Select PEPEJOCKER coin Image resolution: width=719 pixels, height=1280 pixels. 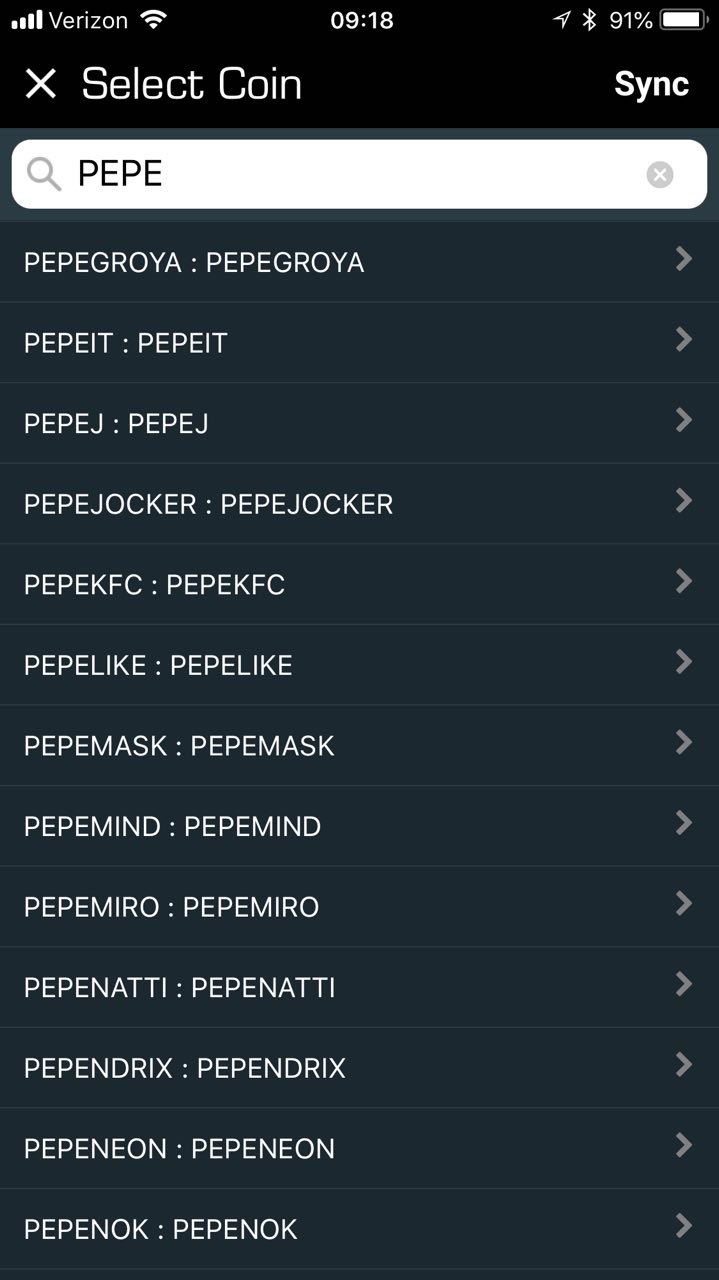pyautogui.click(x=359, y=504)
